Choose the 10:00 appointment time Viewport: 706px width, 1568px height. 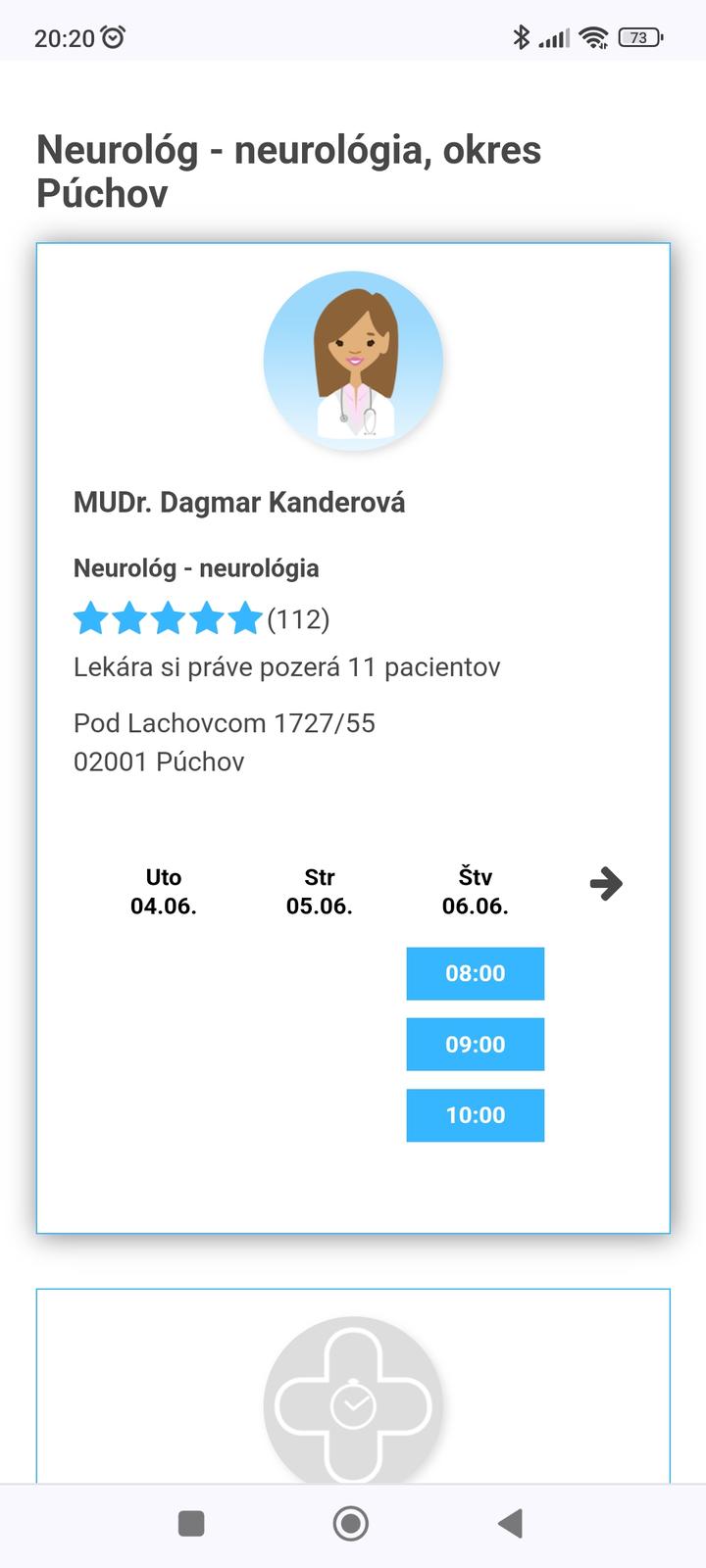tap(476, 1115)
